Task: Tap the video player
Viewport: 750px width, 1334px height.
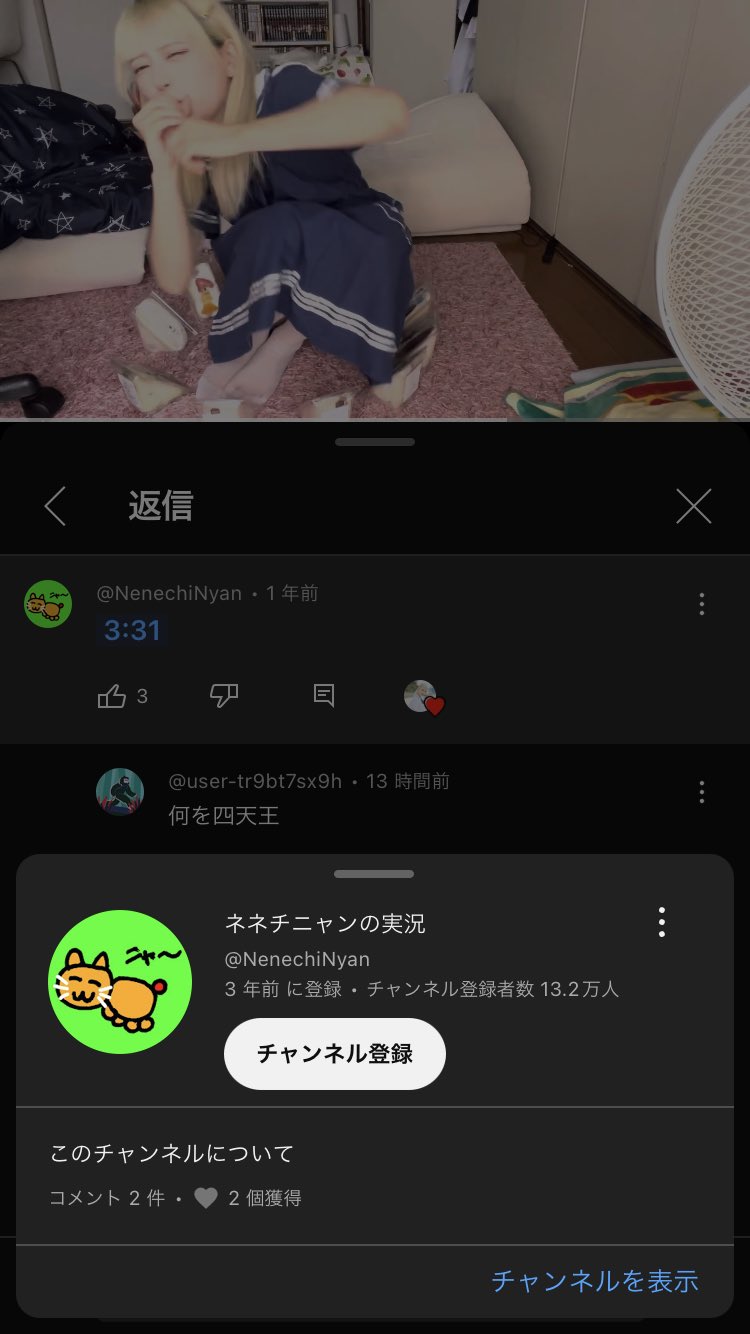Action: point(375,209)
